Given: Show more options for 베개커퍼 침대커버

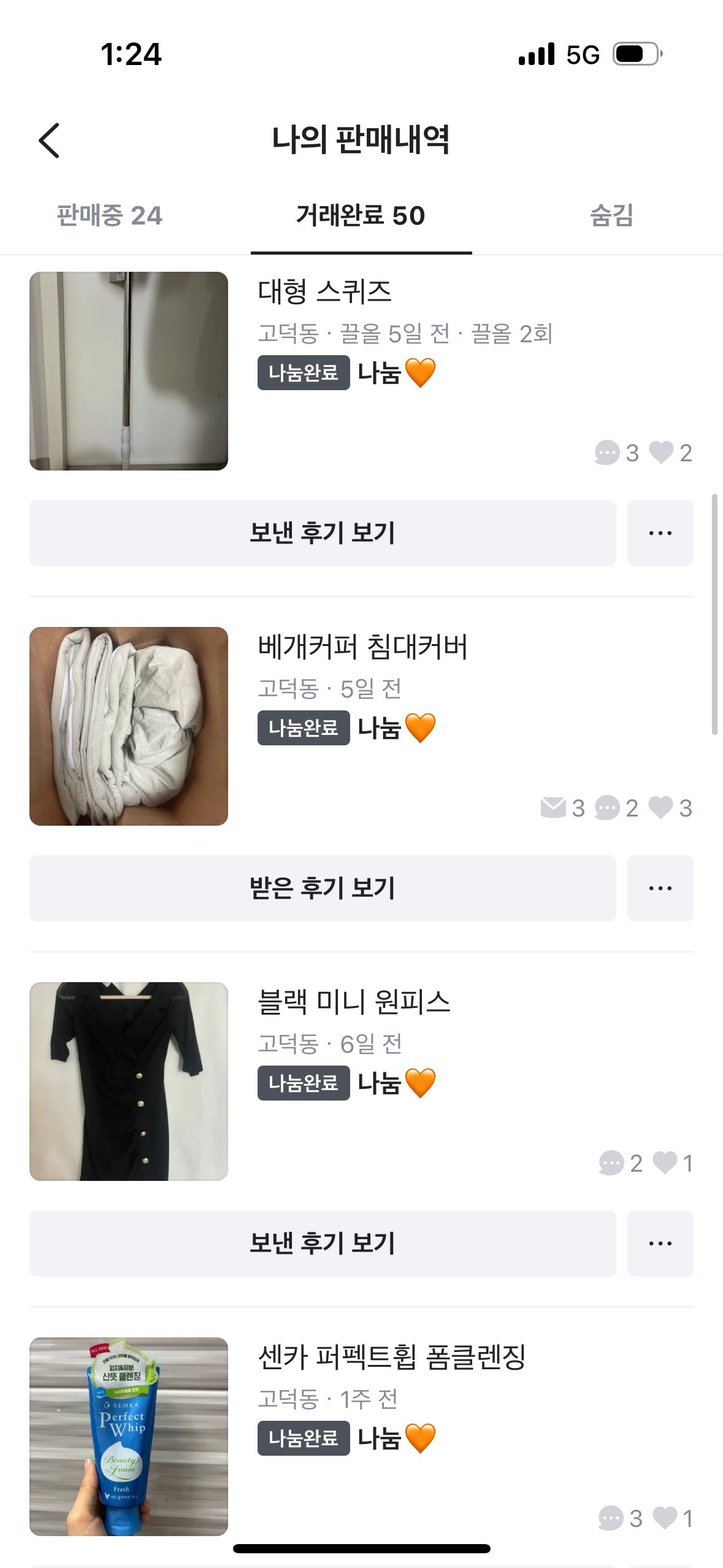Looking at the screenshot, I should [x=660, y=888].
